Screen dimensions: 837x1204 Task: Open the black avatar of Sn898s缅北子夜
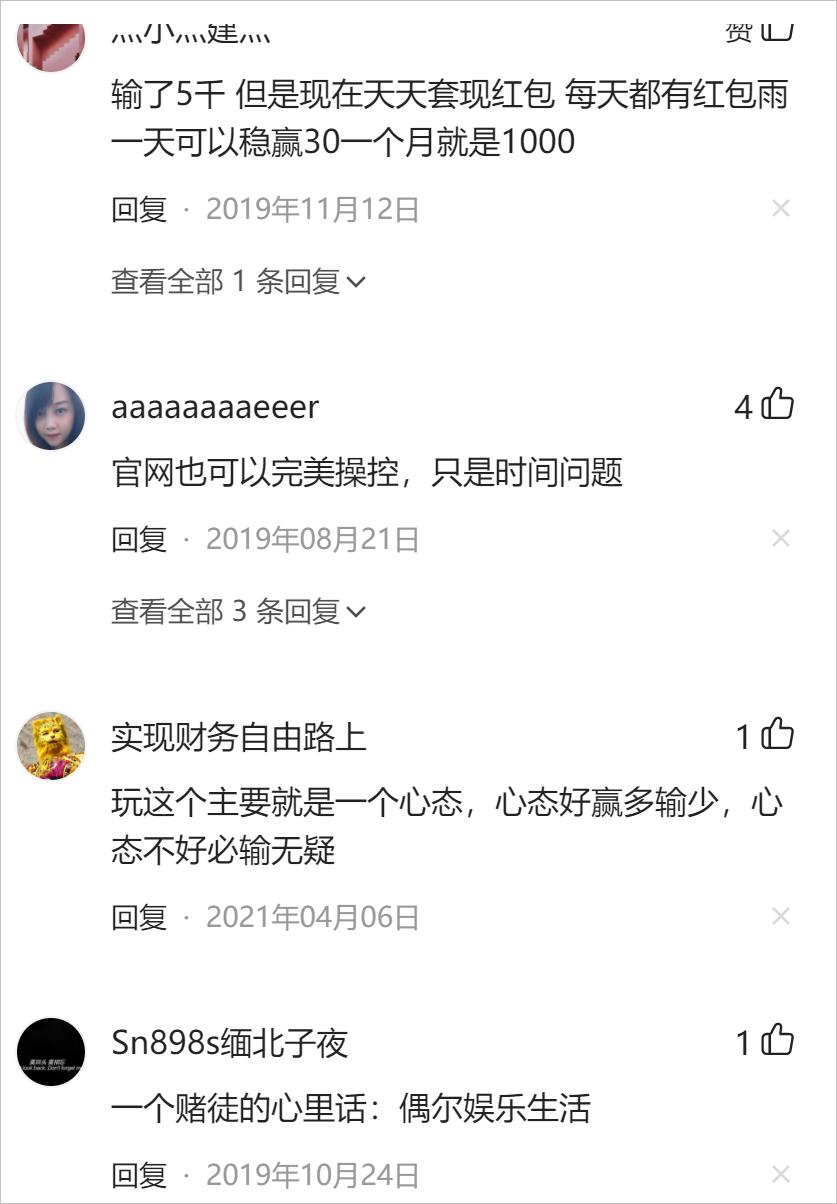50,1050
